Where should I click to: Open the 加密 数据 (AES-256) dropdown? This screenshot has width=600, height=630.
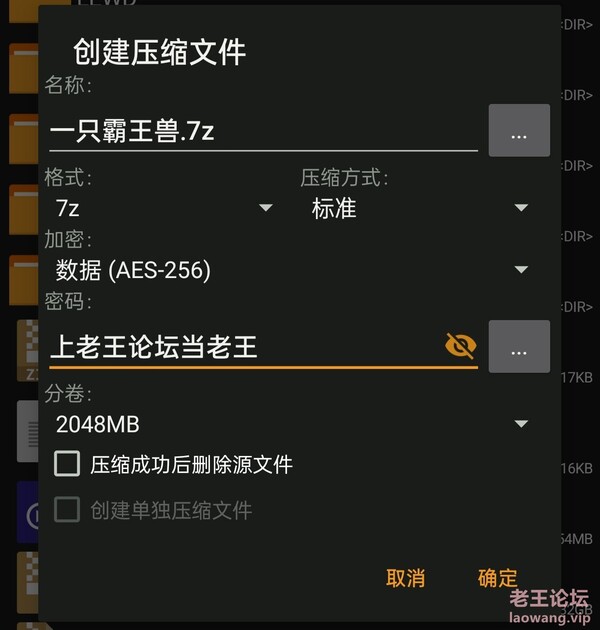coord(290,269)
